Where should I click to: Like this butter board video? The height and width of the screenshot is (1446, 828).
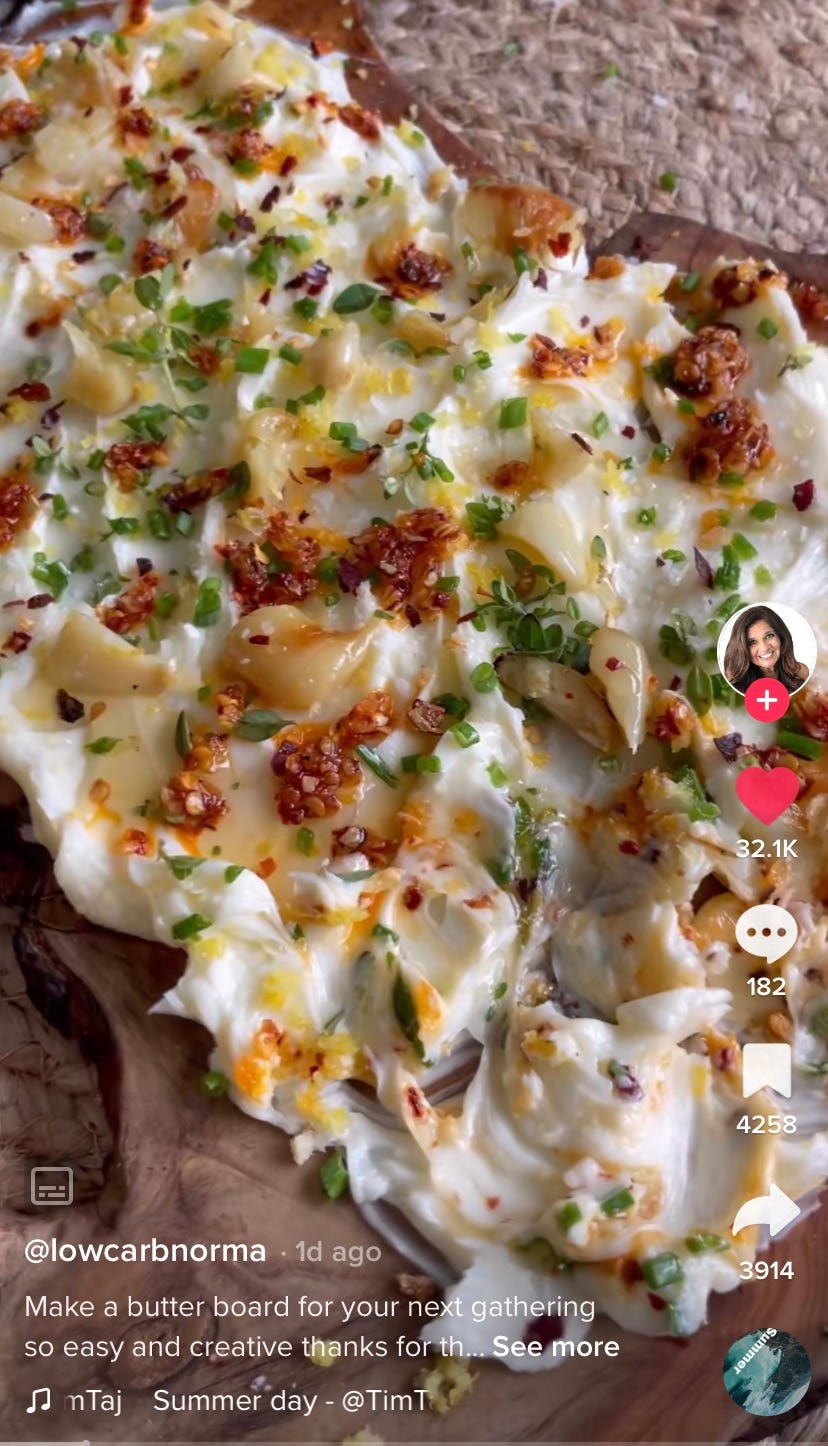click(767, 795)
